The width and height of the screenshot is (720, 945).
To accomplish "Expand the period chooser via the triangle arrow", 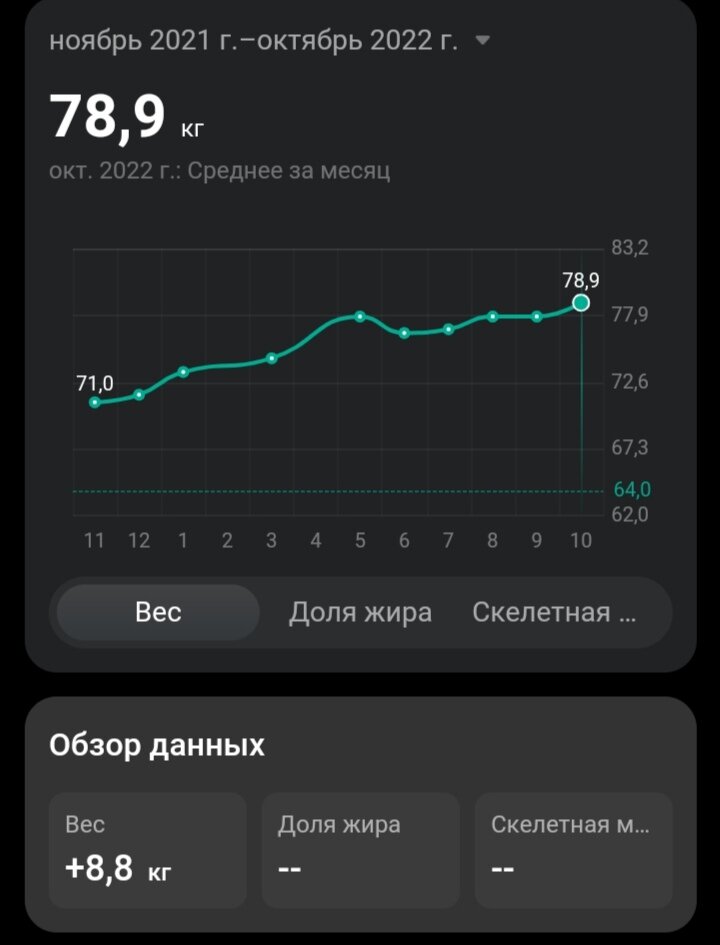I will 484,42.
